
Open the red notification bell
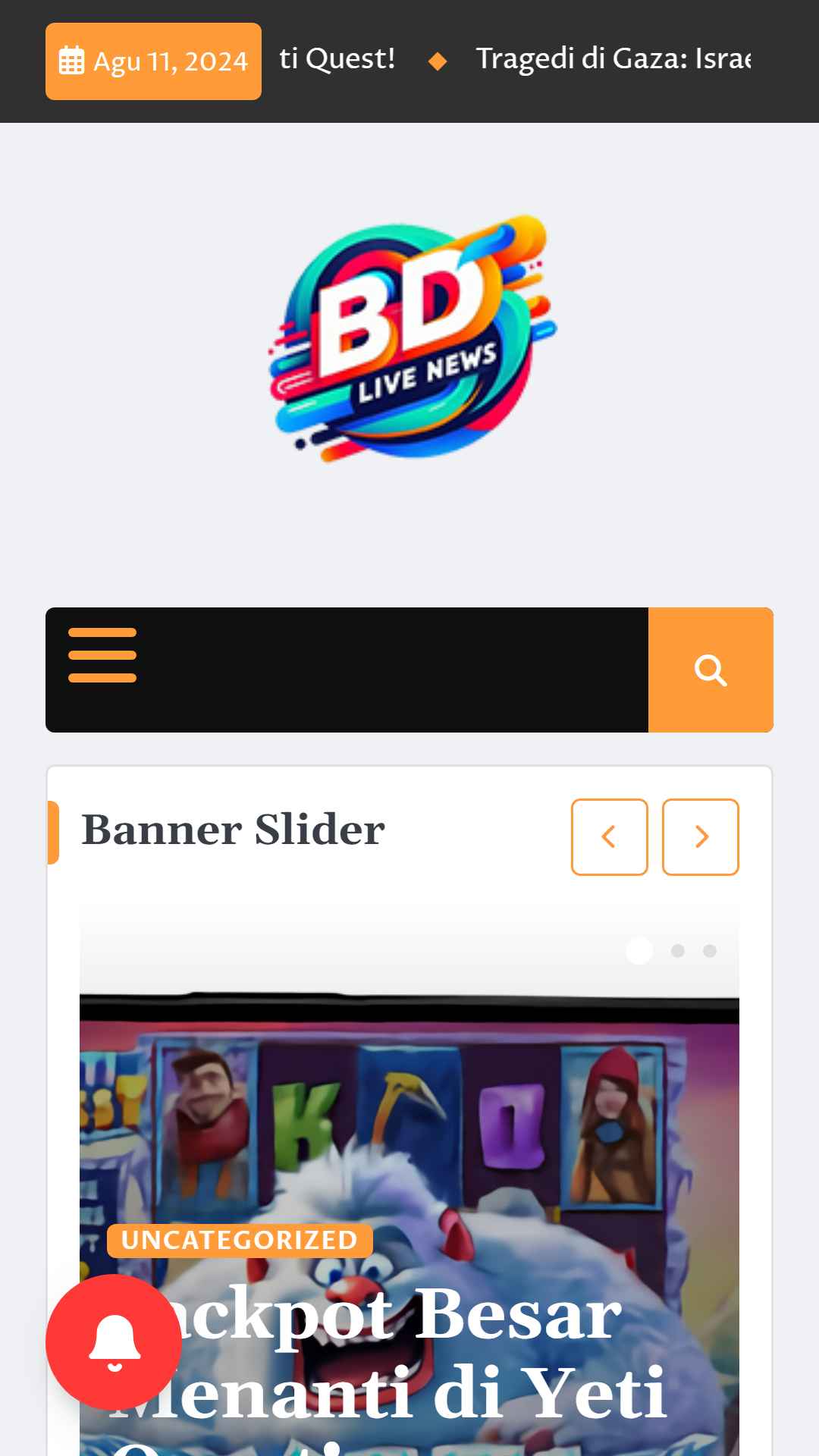coord(114,1342)
